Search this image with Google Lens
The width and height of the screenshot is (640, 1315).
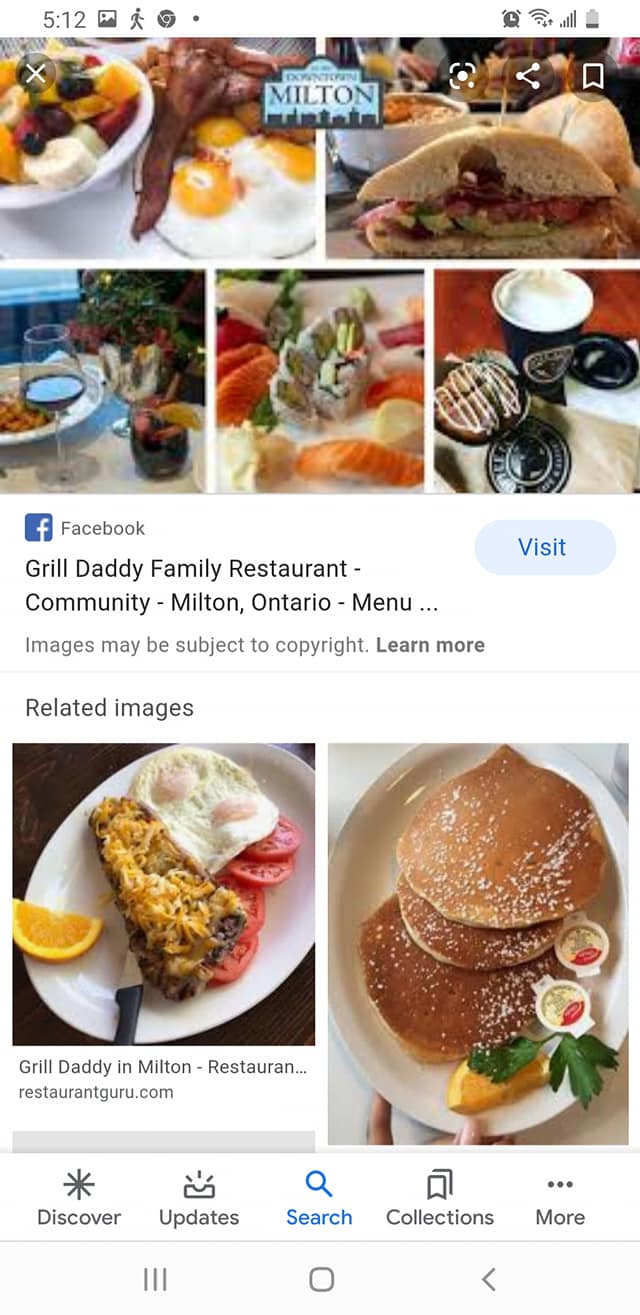pos(462,75)
